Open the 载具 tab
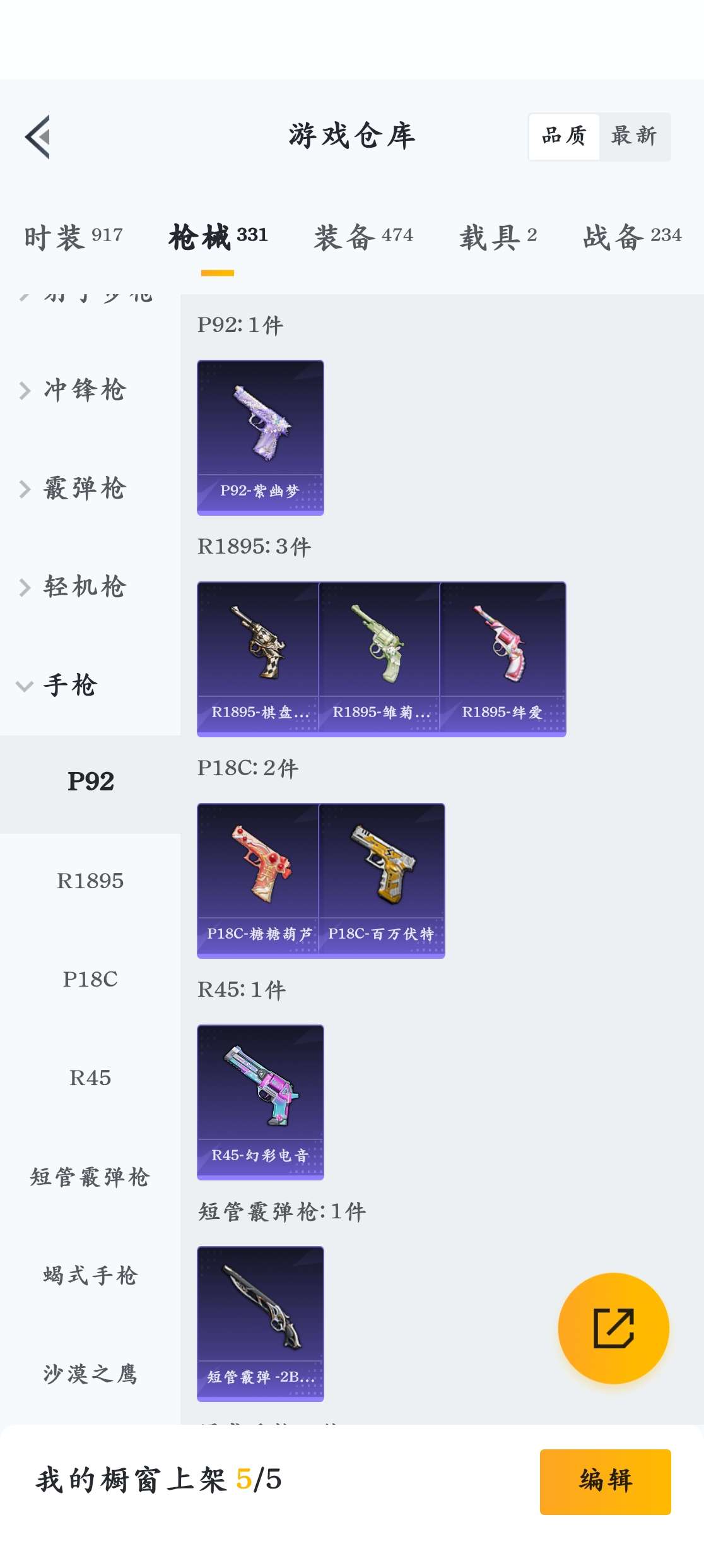The width and height of the screenshot is (704, 1568). pyautogui.click(x=498, y=237)
